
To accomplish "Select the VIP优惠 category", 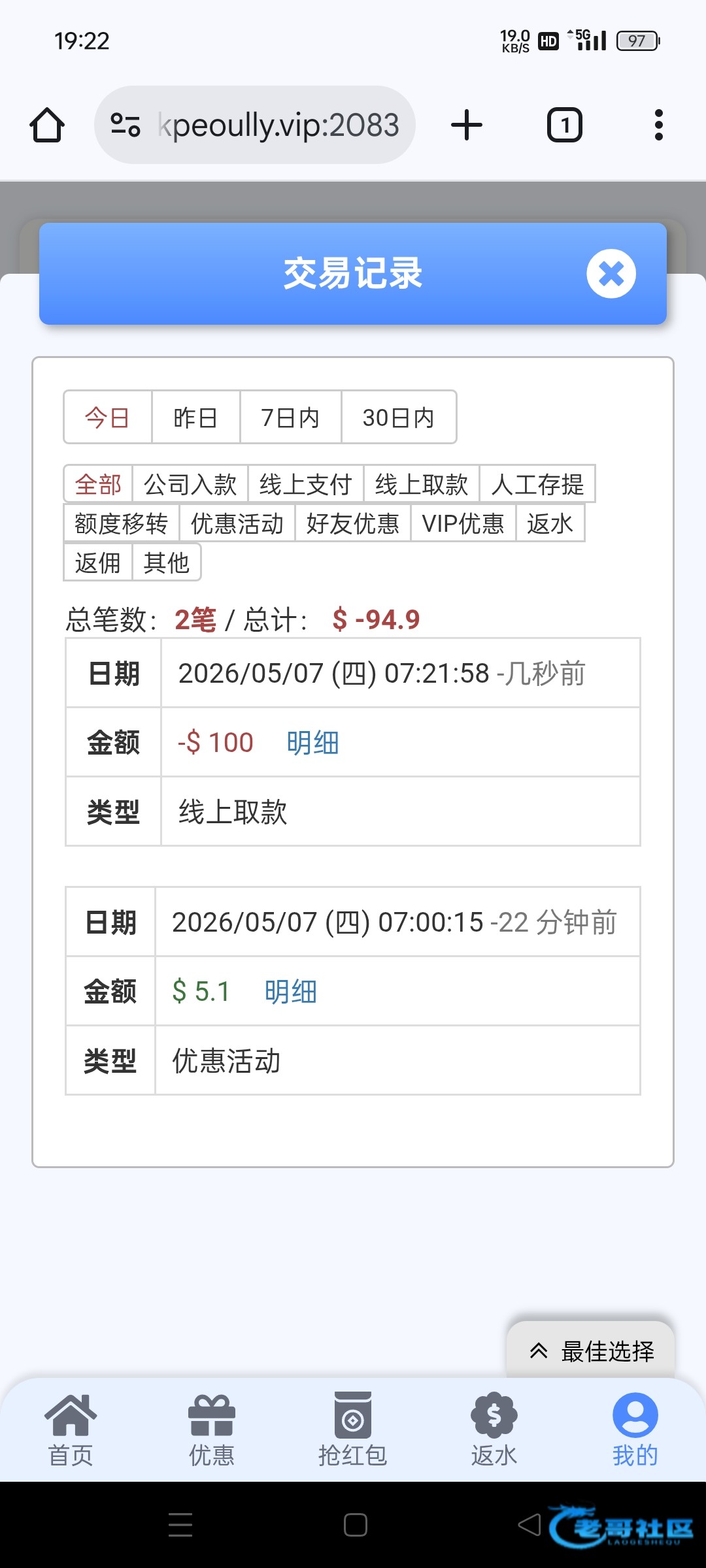I will pos(463,523).
